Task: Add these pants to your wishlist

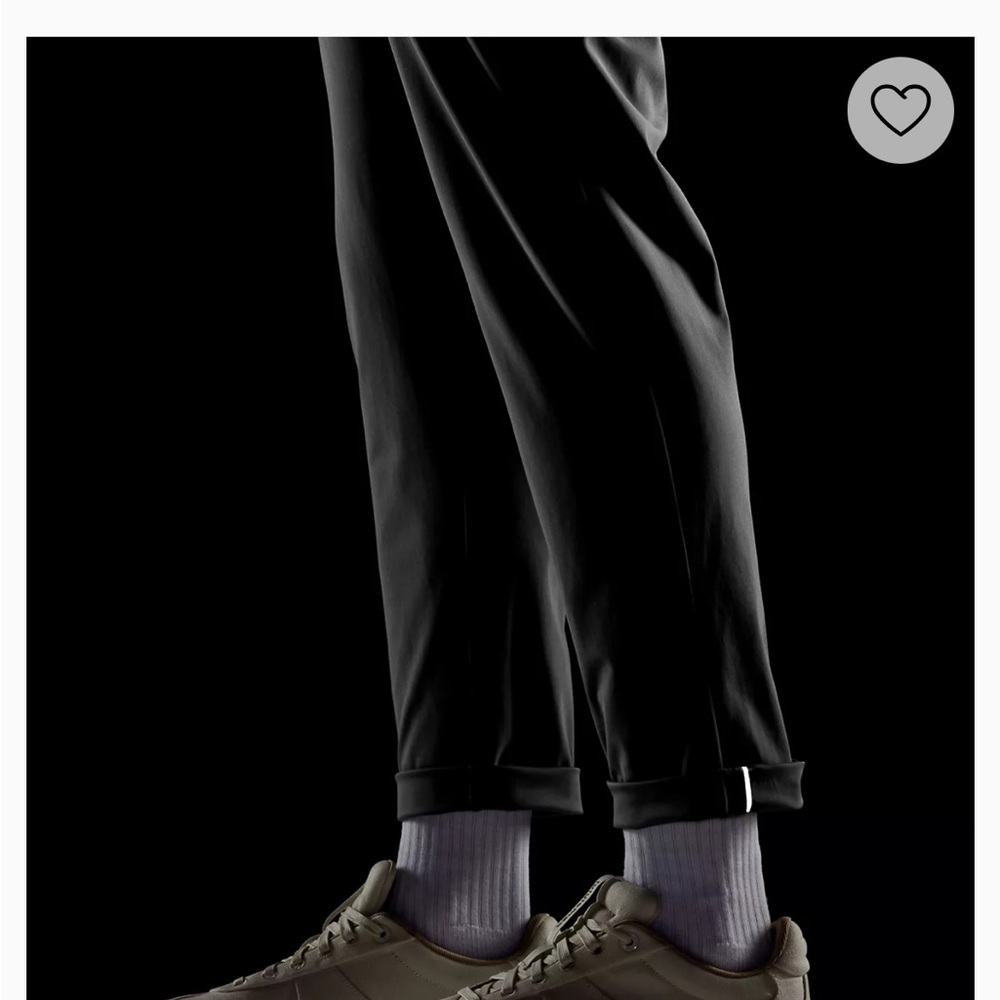Action: (x=900, y=110)
